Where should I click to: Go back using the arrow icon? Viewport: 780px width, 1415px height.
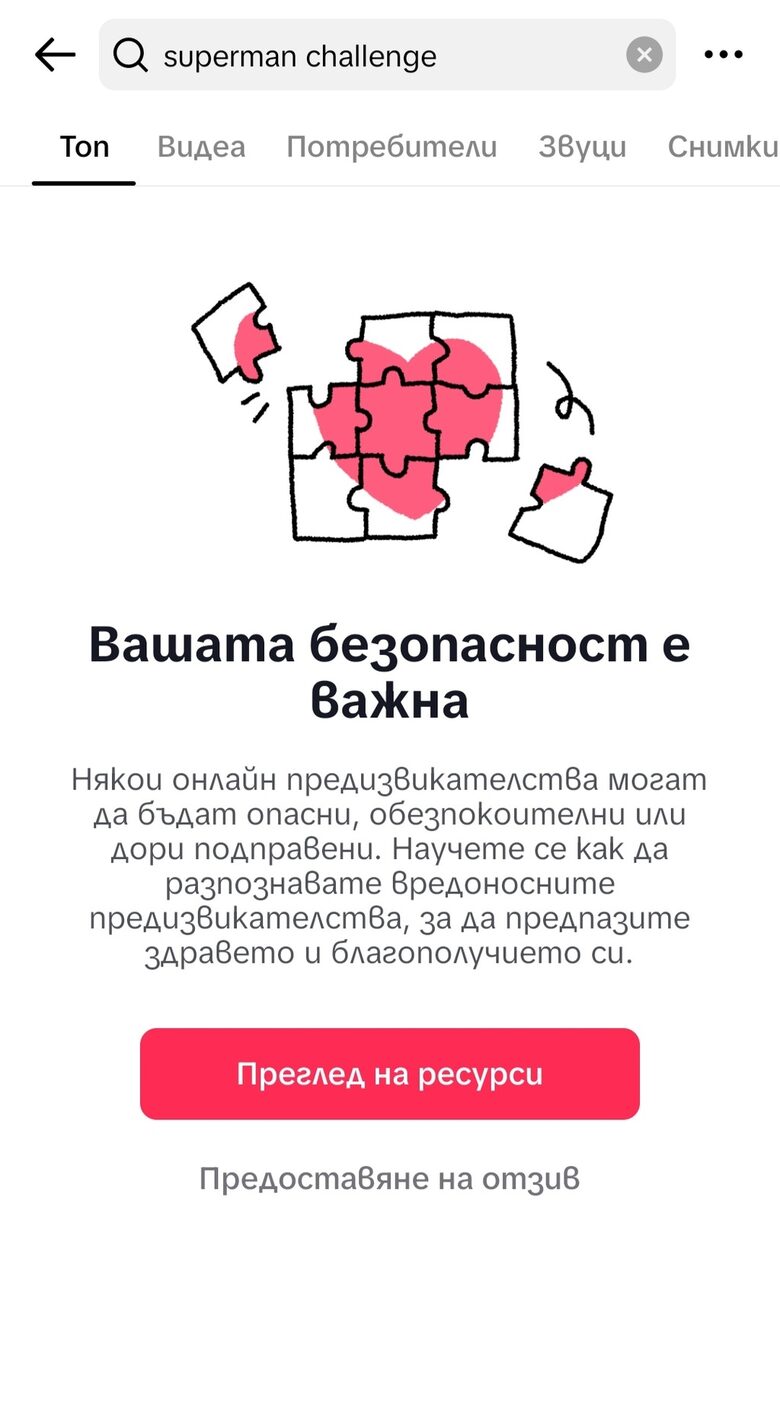[55, 55]
